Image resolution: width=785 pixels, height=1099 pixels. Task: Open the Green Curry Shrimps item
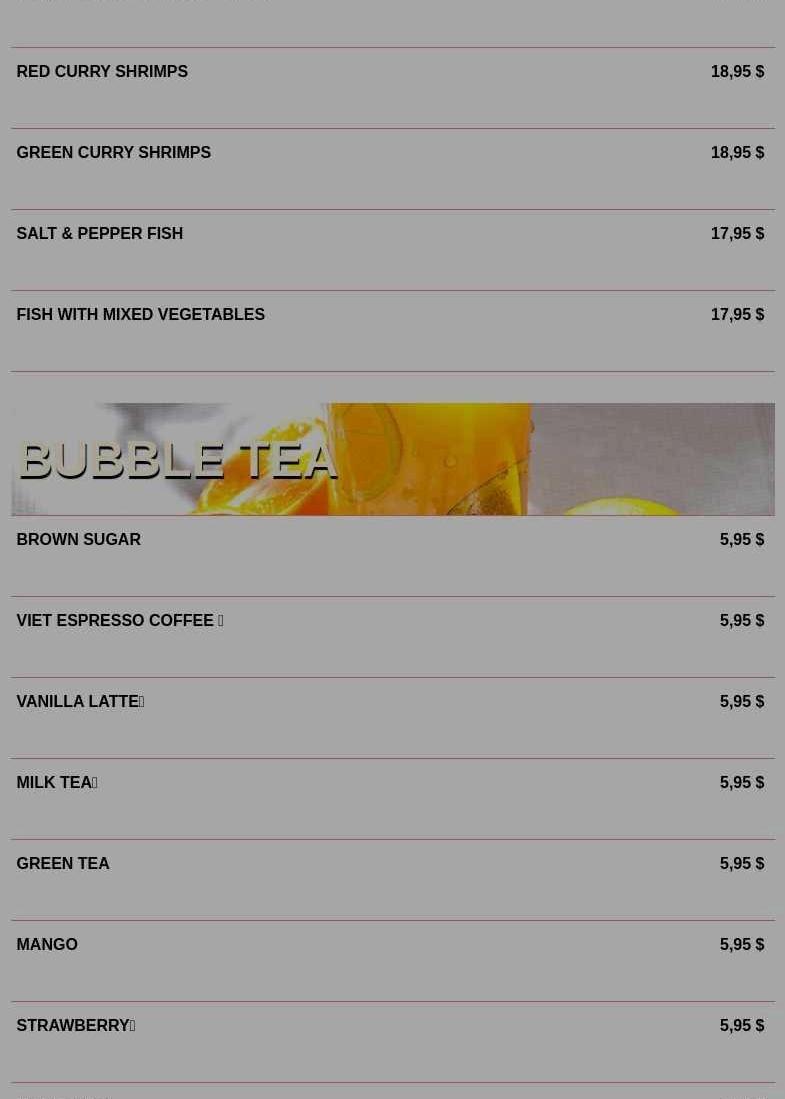coord(113,153)
